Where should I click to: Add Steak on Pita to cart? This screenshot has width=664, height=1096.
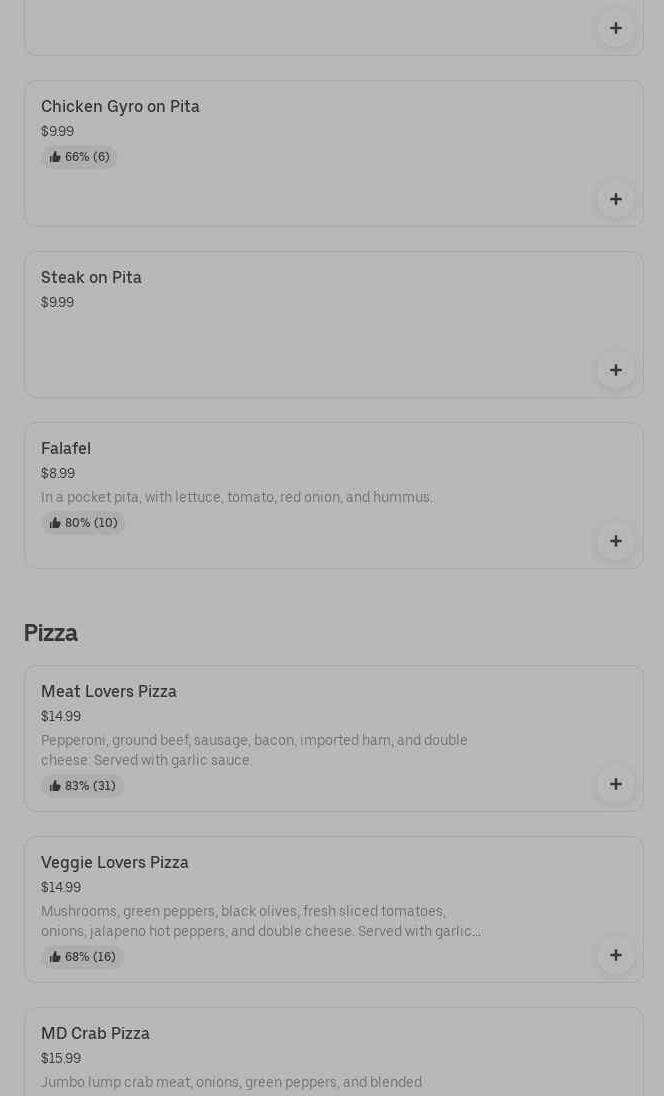tap(615, 370)
